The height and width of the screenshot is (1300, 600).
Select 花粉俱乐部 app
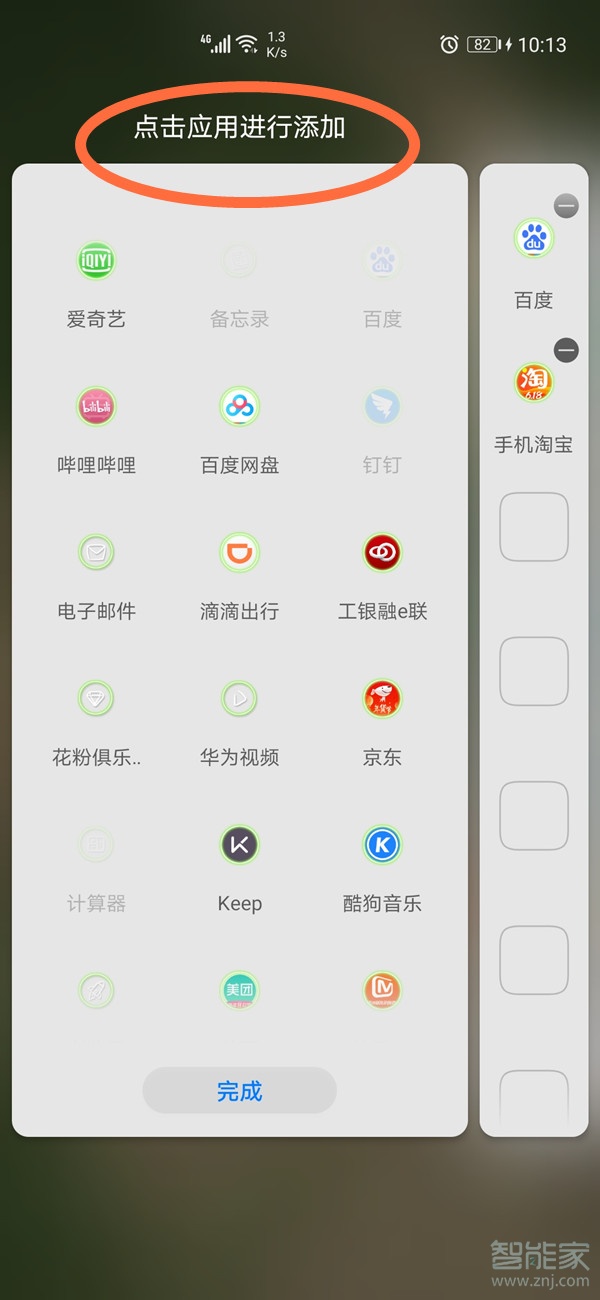coord(97,699)
